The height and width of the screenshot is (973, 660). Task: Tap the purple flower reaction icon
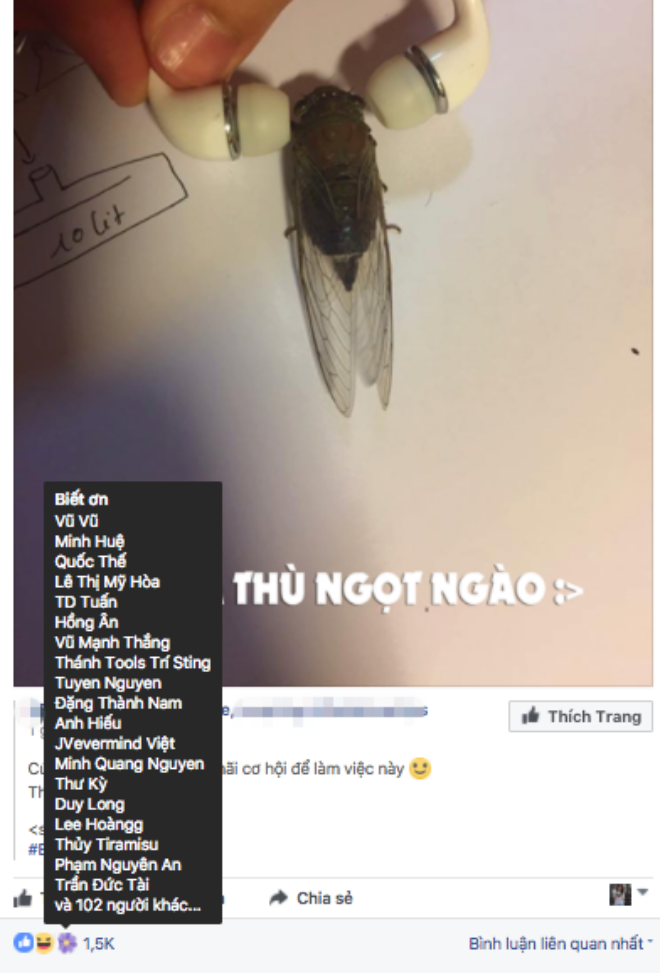[x=66, y=943]
